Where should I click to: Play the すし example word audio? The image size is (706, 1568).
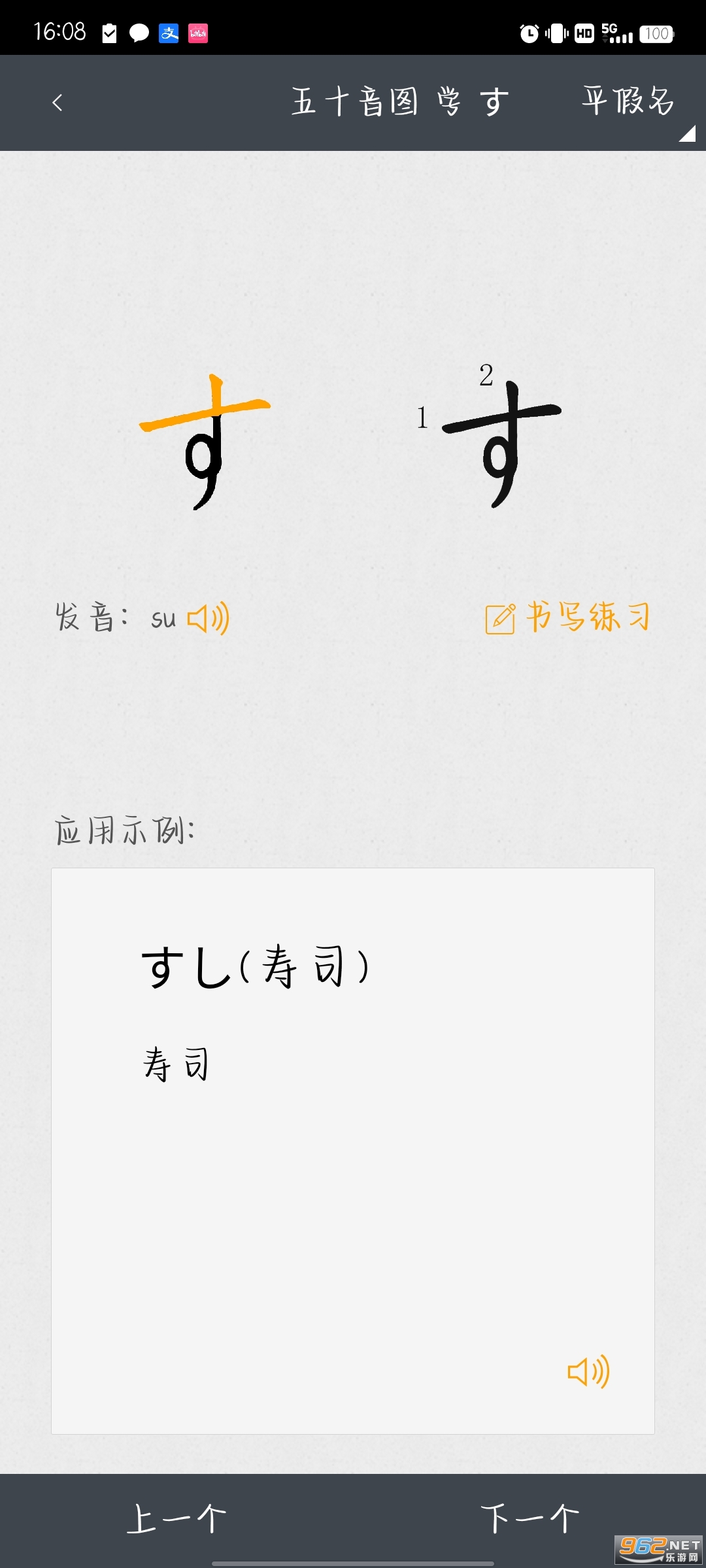pyautogui.click(x=588, y=1371)
